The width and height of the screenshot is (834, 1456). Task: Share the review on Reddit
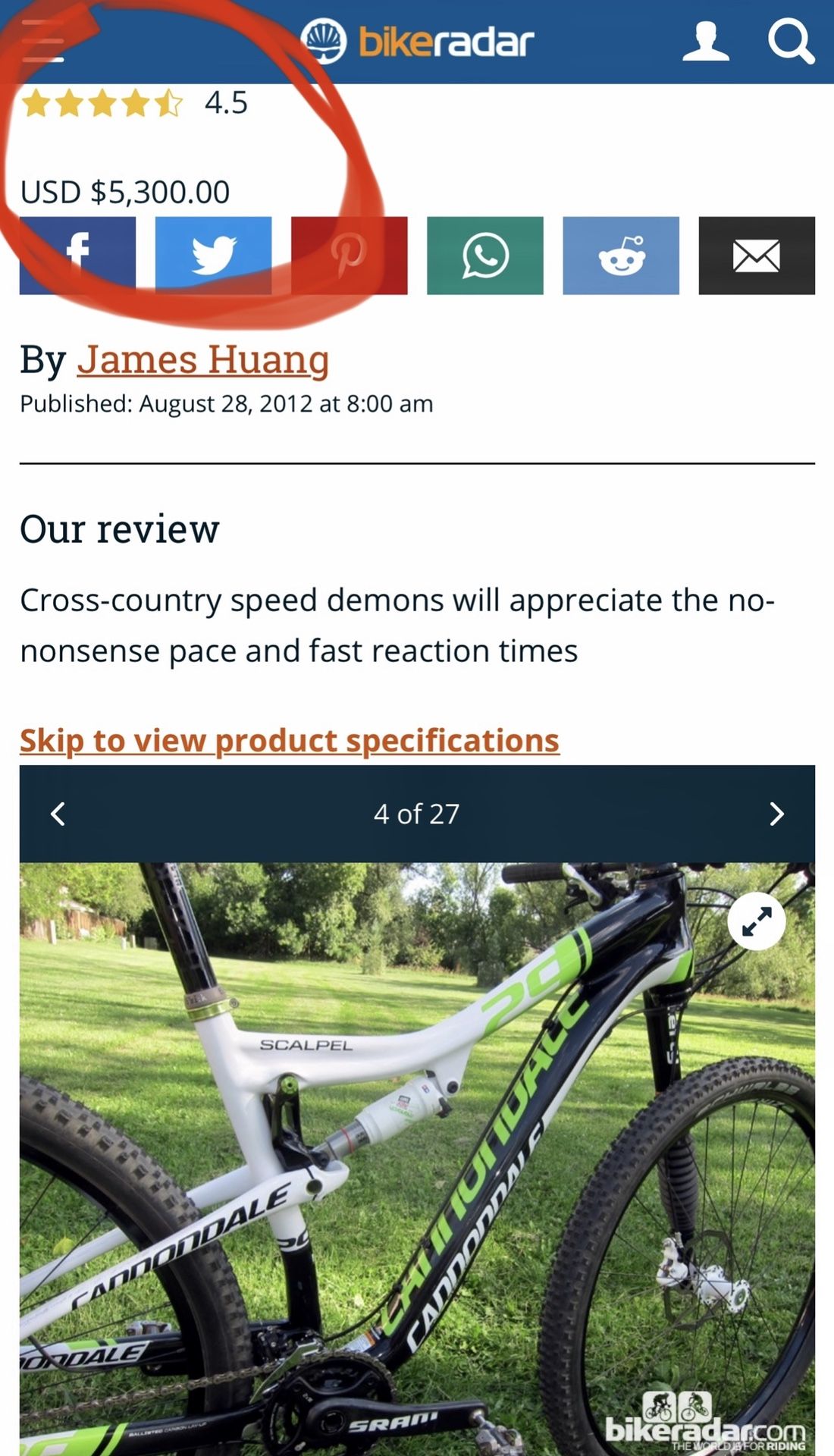(x=621, y=256)
